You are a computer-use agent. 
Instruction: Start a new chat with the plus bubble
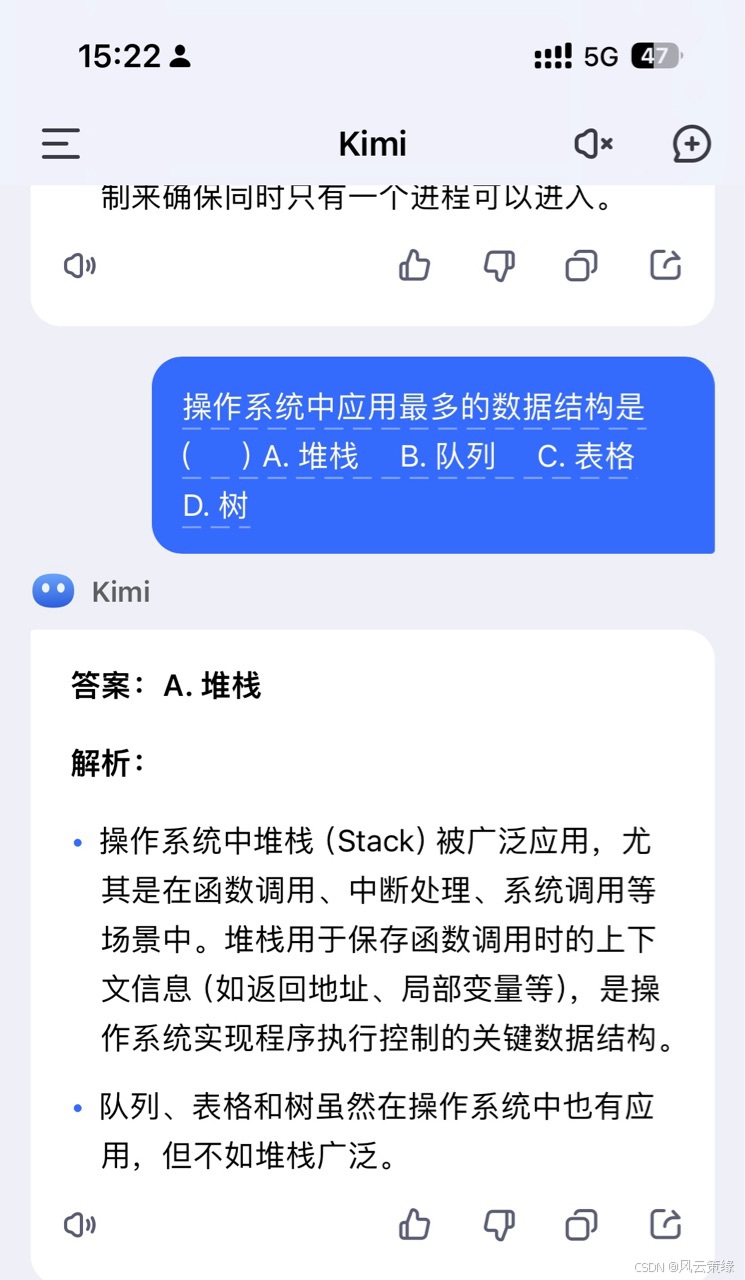[x=691, y=144]
